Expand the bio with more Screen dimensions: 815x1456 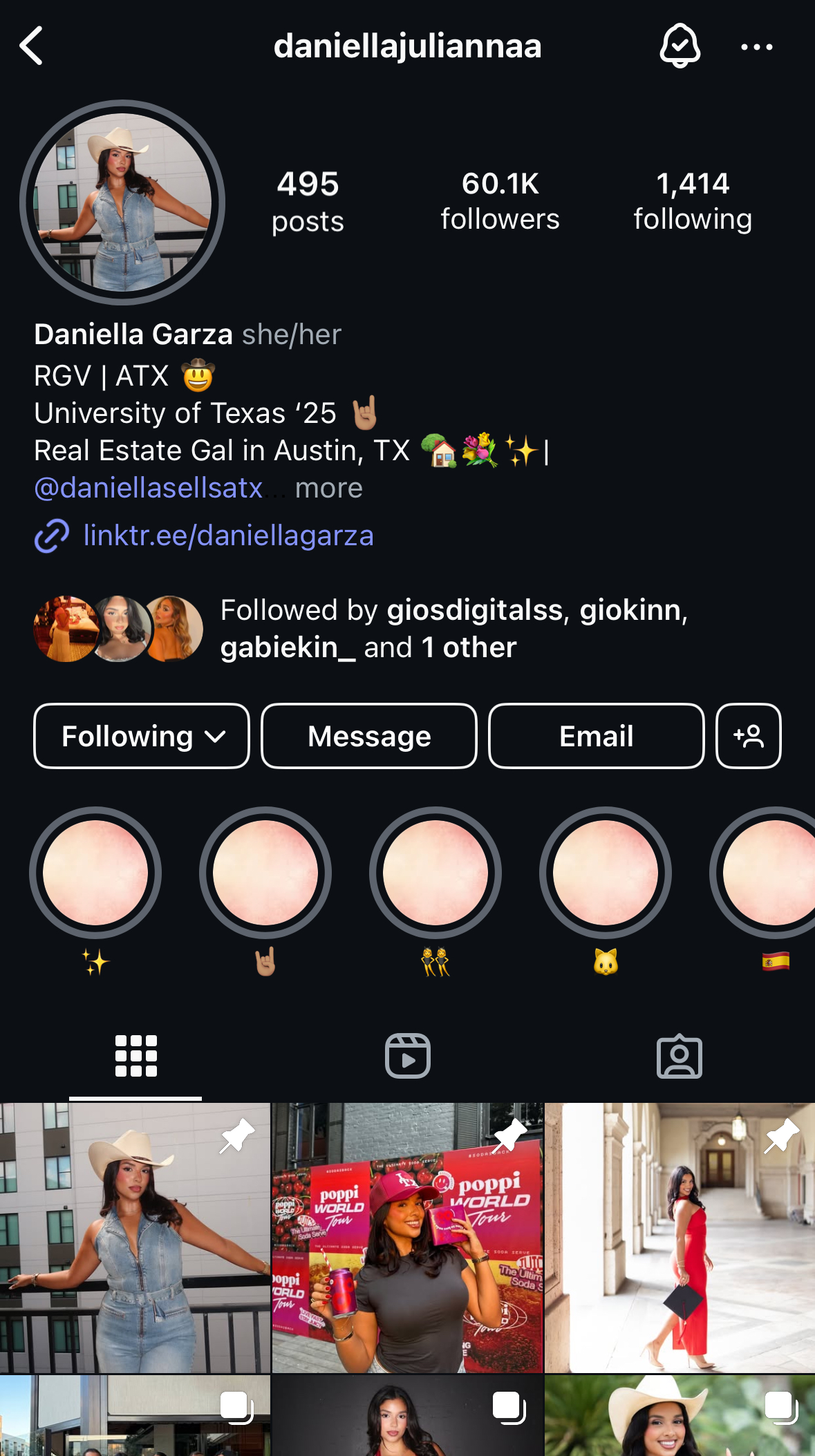328,488
